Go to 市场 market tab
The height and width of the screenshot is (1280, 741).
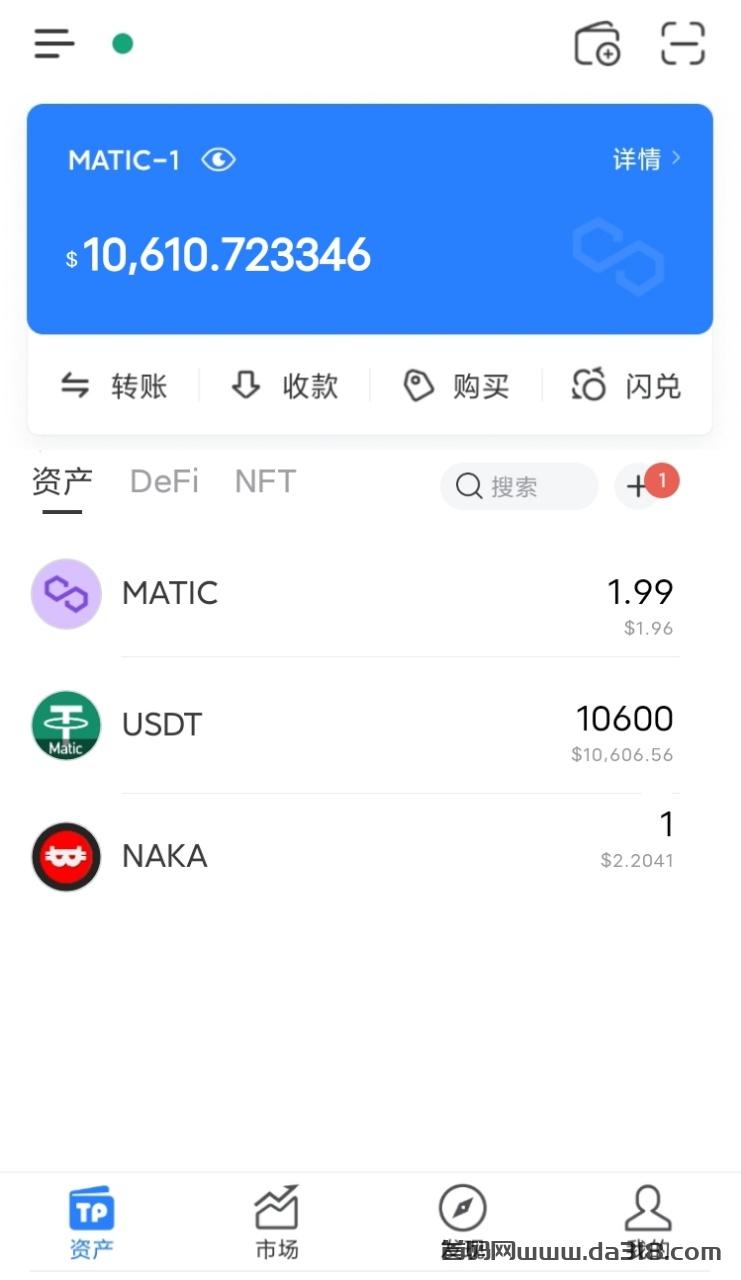277,1222
